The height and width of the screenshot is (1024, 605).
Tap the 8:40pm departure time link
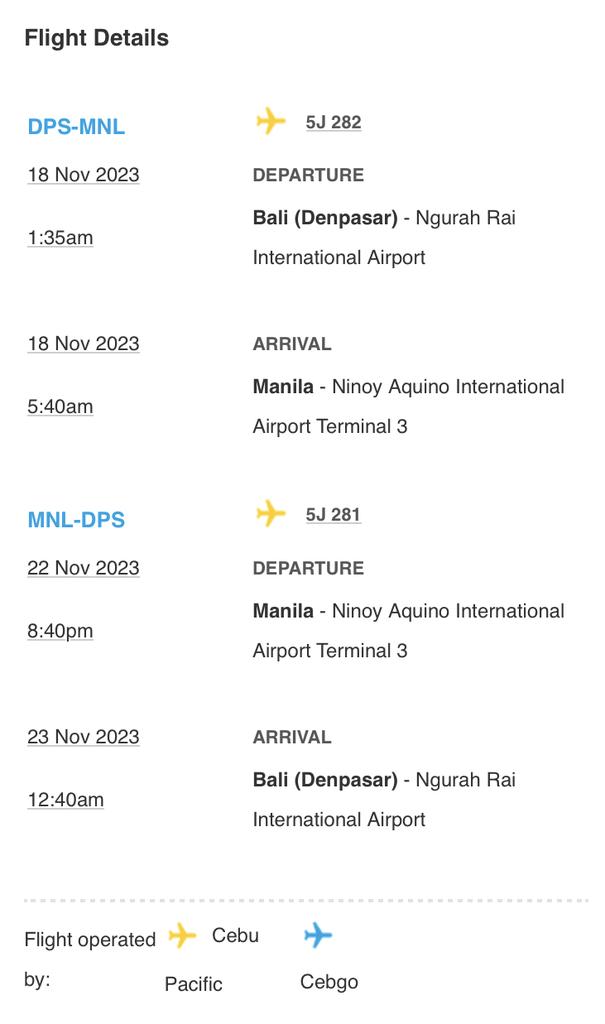[60, 632]
